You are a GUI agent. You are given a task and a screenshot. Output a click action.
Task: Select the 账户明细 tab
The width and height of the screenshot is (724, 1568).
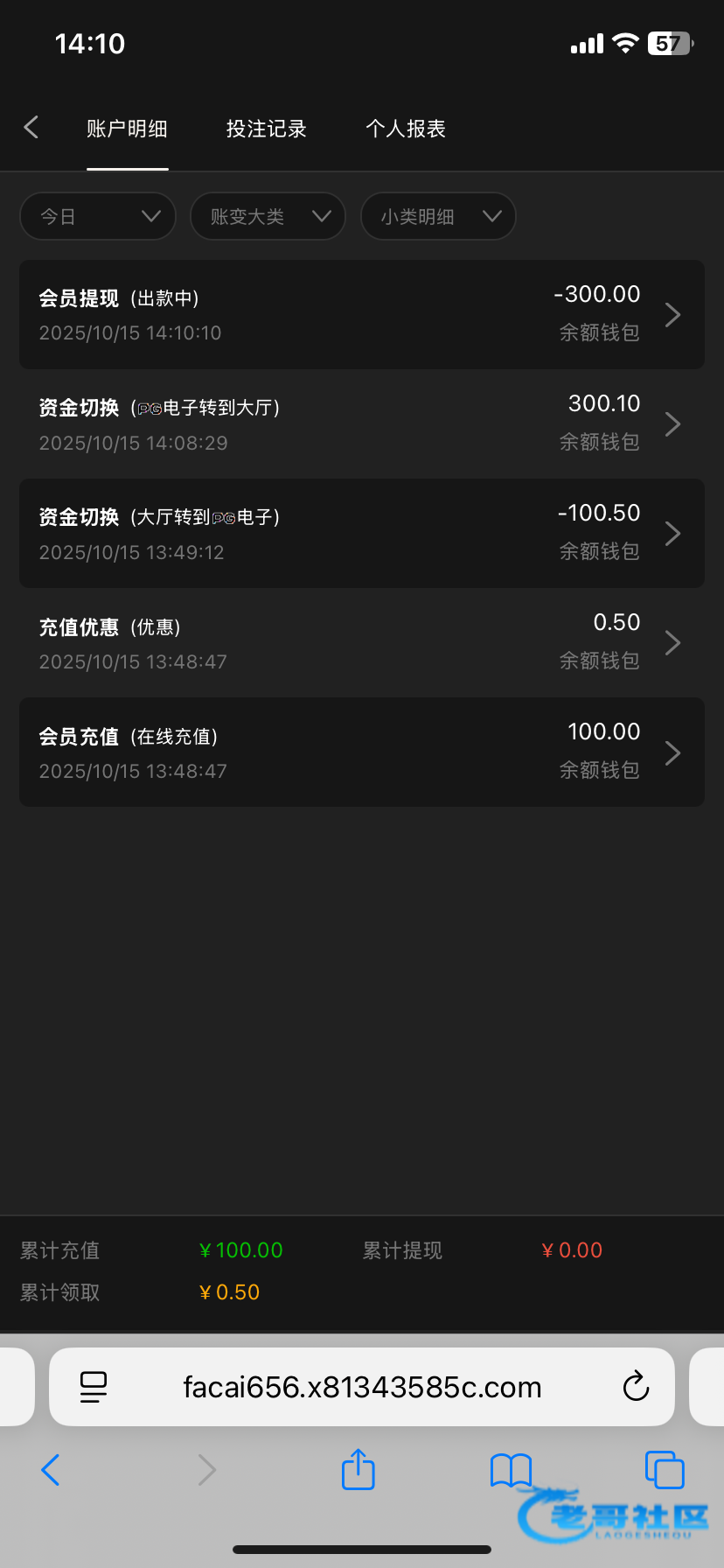127,129
